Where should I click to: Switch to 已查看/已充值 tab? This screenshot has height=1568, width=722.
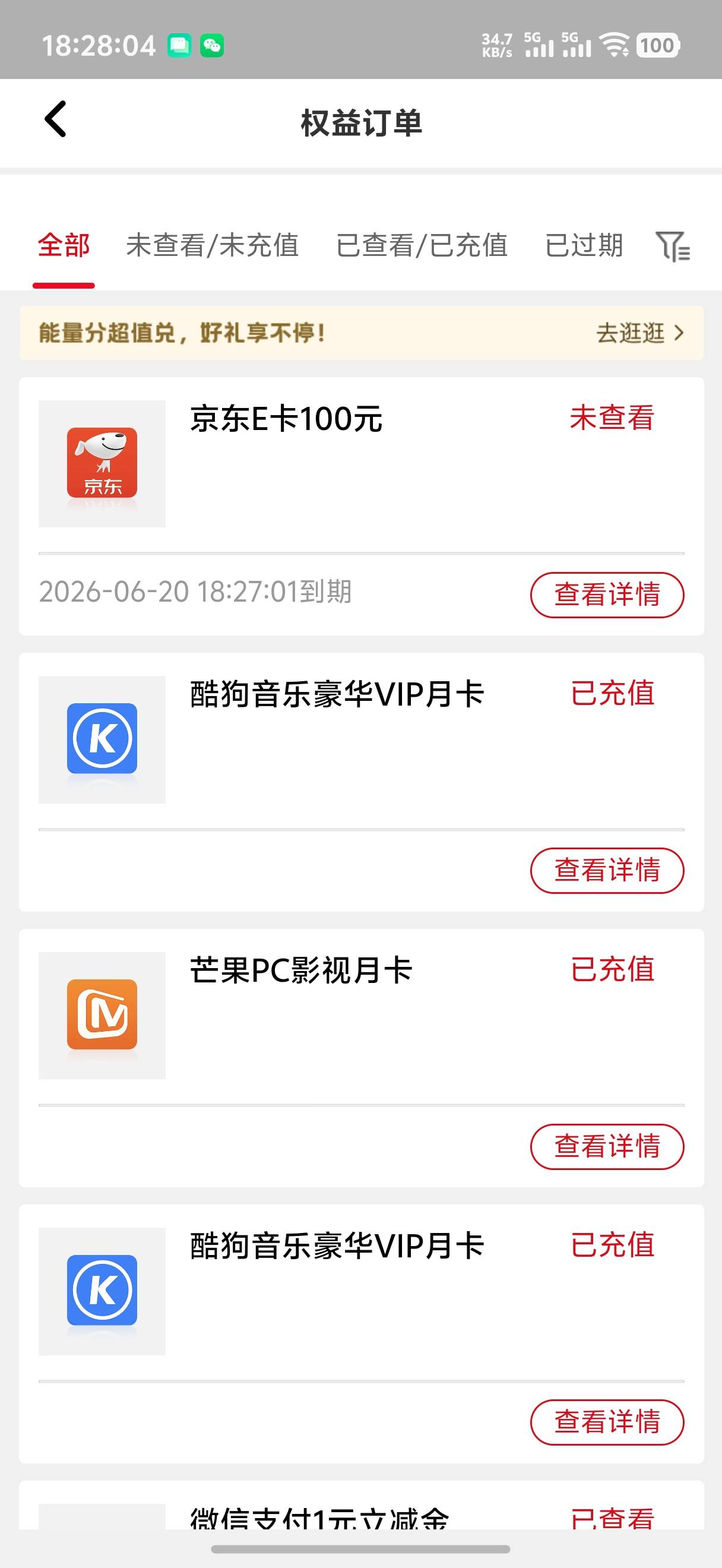coord(422,246)
